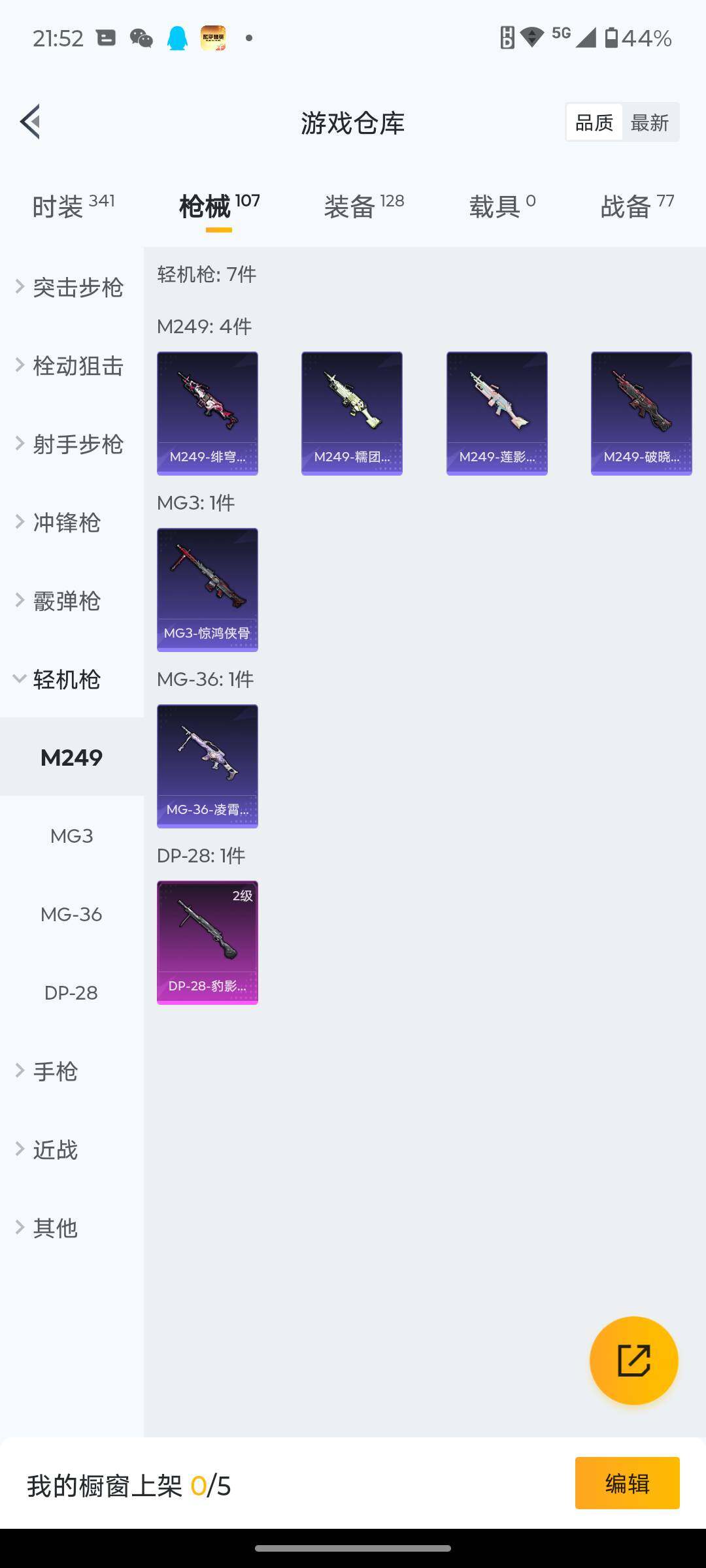View the MG3-惊鸿侠骨 skin

pyautogui.click(x=207, y=589)
